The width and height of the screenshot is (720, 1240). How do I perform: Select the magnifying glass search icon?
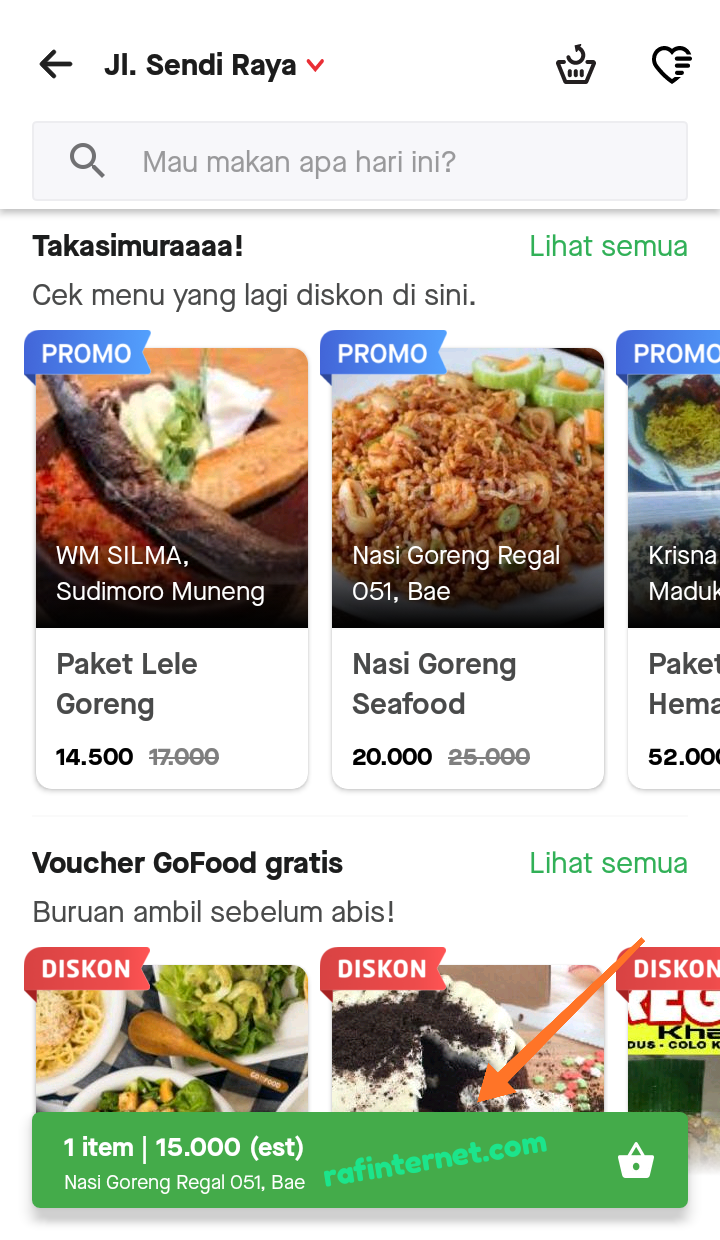[86, 160]
